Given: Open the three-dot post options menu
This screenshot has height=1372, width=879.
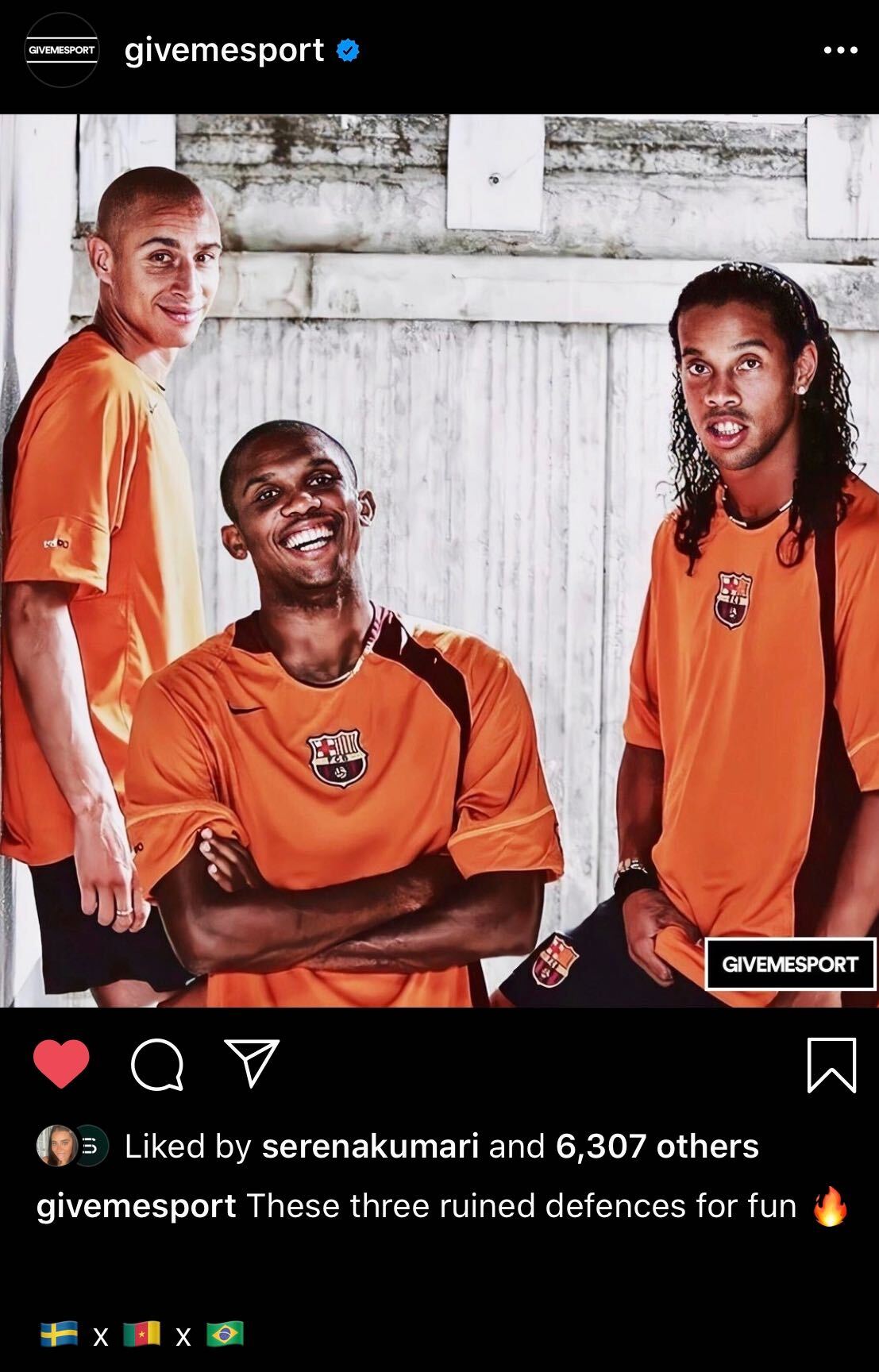Looking at the screenshot, I should point(840,50).
